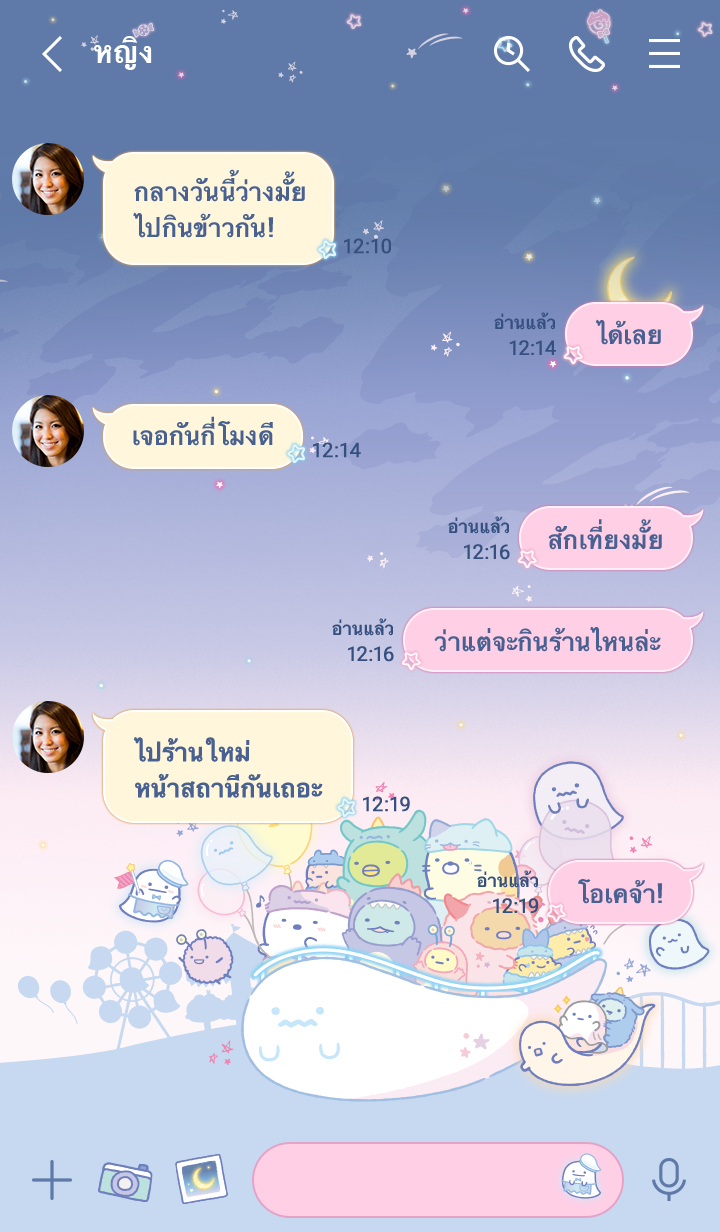Pick a picture from the gallery
This screenshot has width=720, height=1232.
[x=201, y=1180]
